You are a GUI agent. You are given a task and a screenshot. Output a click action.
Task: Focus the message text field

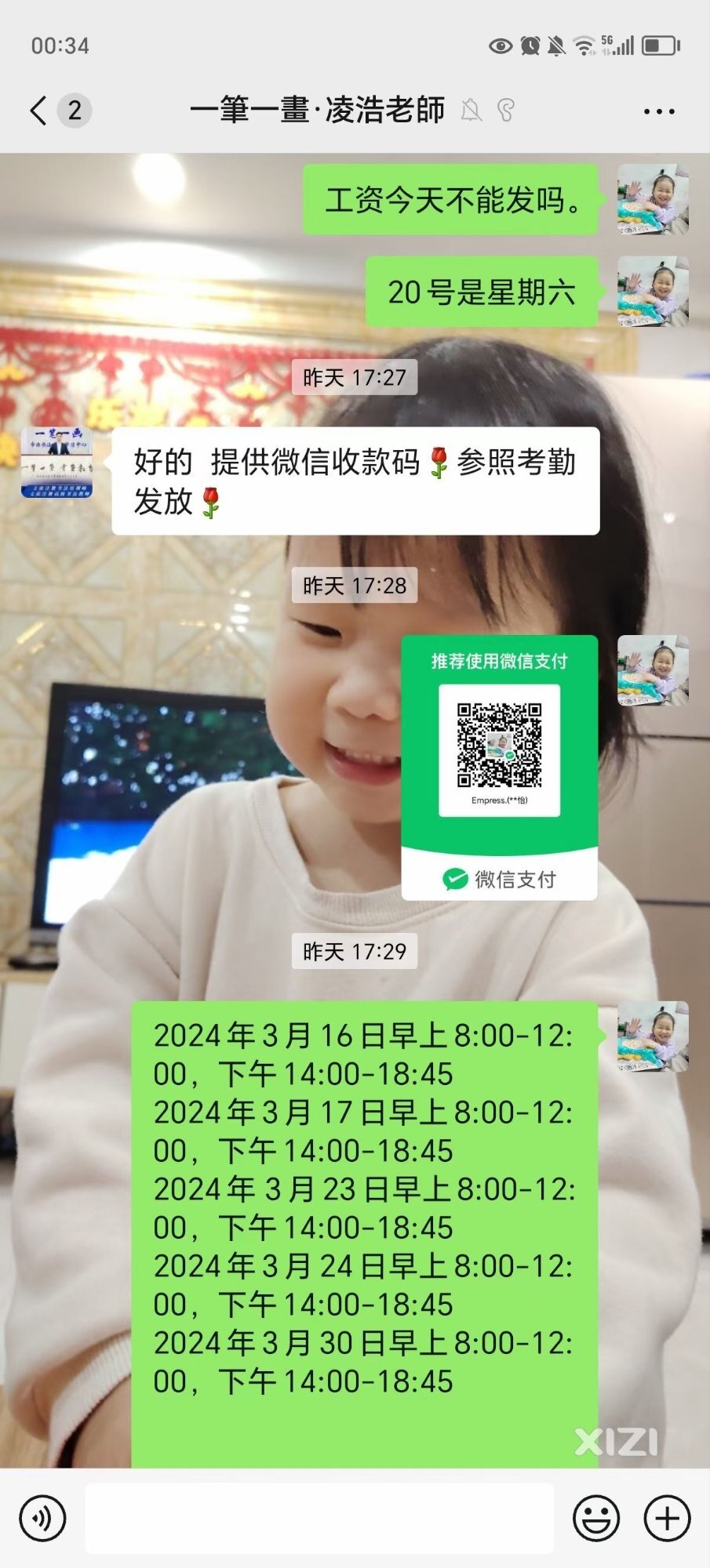(319, 1519)
